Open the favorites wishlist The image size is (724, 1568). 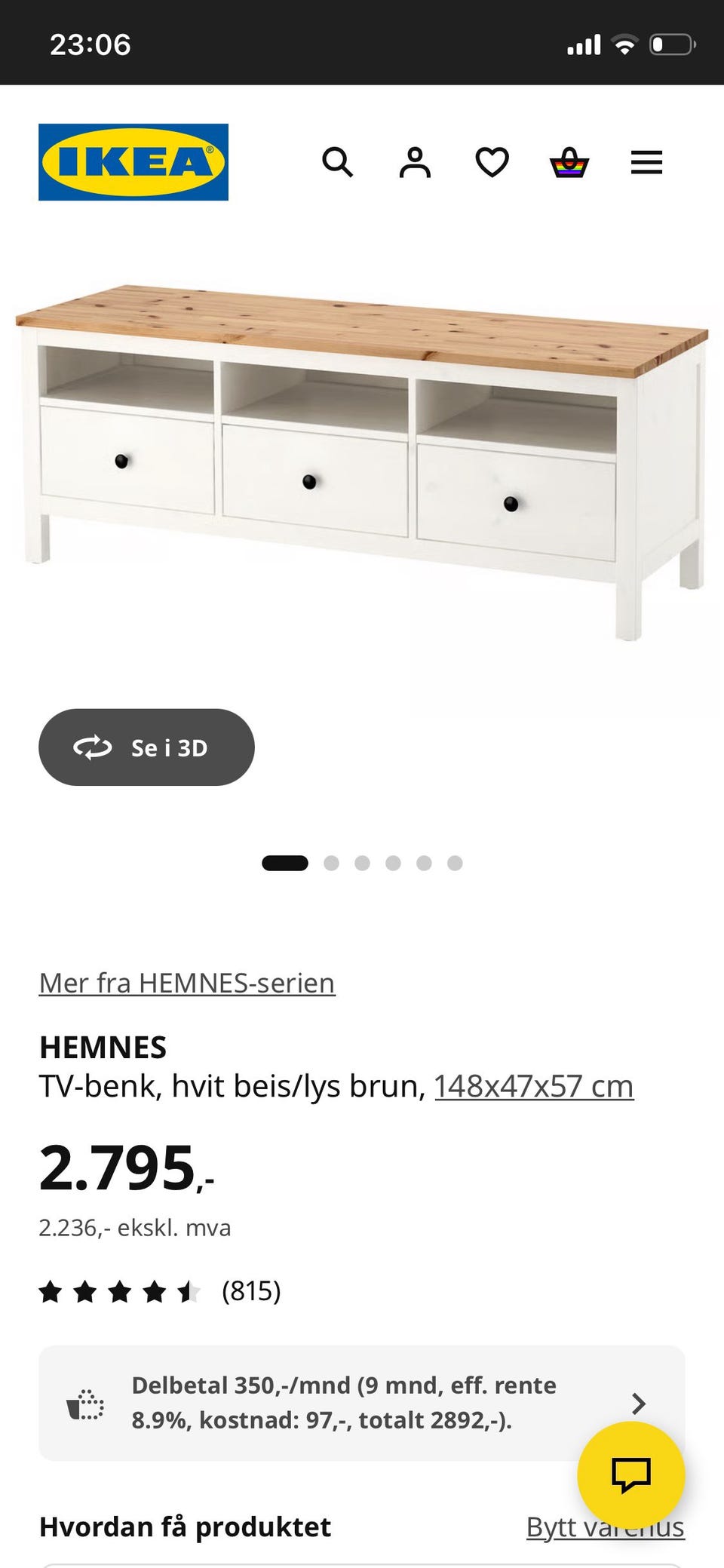pos(492,161)
